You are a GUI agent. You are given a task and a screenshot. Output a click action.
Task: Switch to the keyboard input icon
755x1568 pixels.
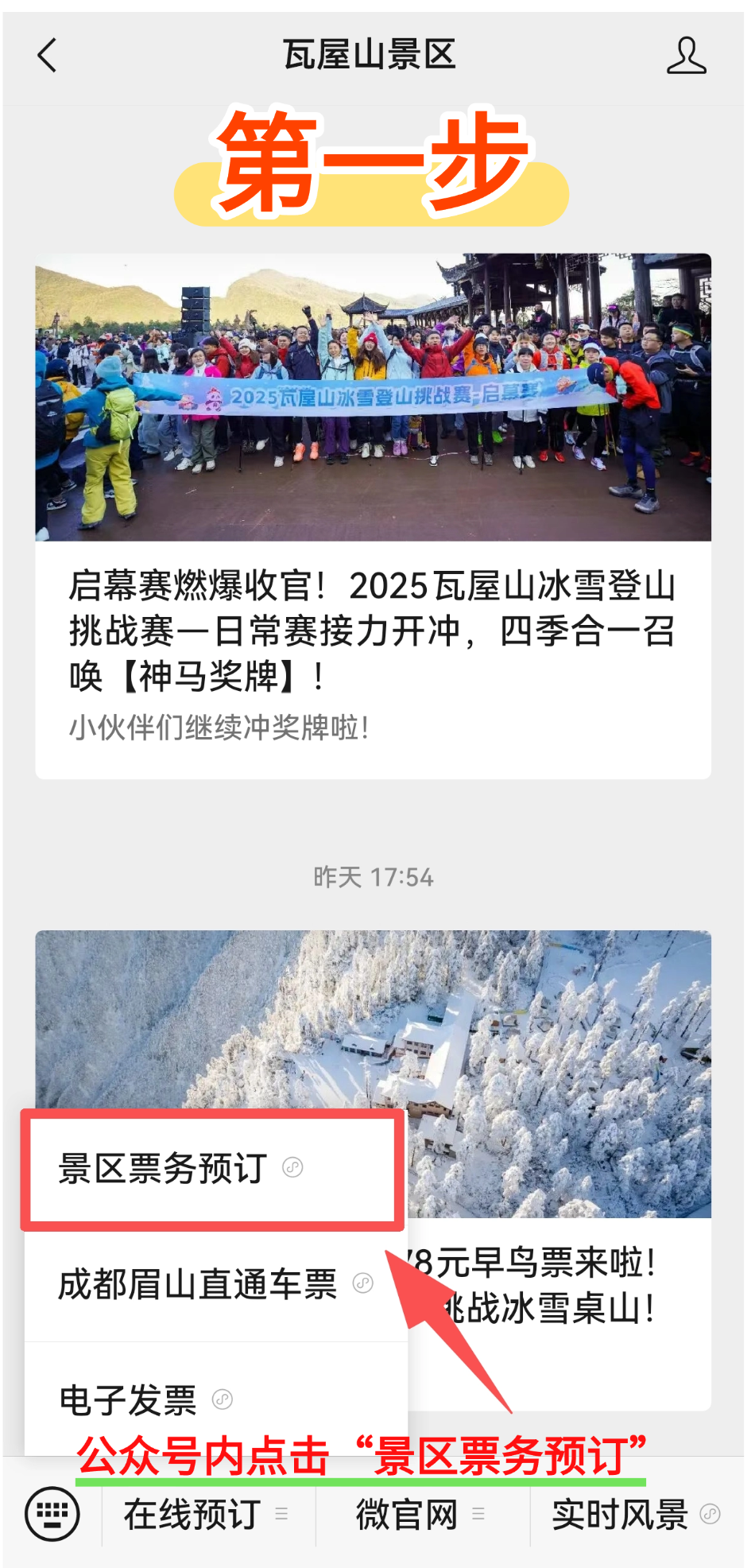pyautogui.click(x=52, y=1513)
